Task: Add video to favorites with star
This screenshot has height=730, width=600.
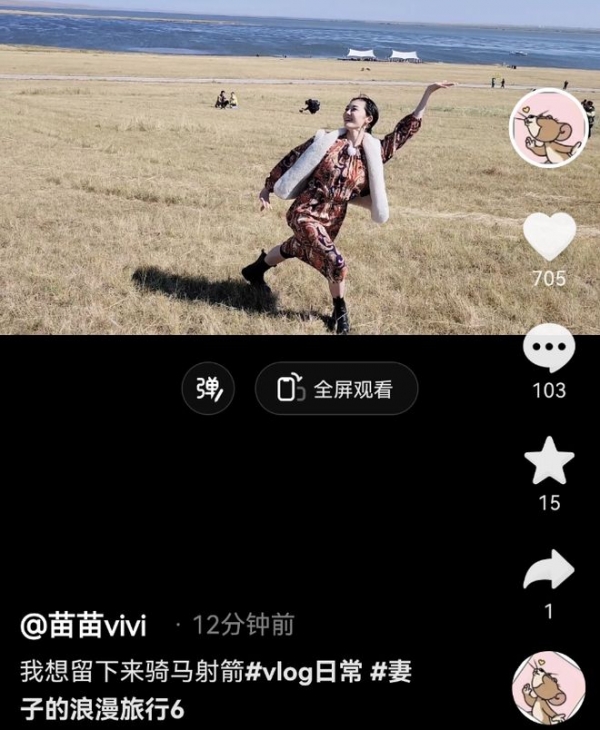Action: point(549,462)
